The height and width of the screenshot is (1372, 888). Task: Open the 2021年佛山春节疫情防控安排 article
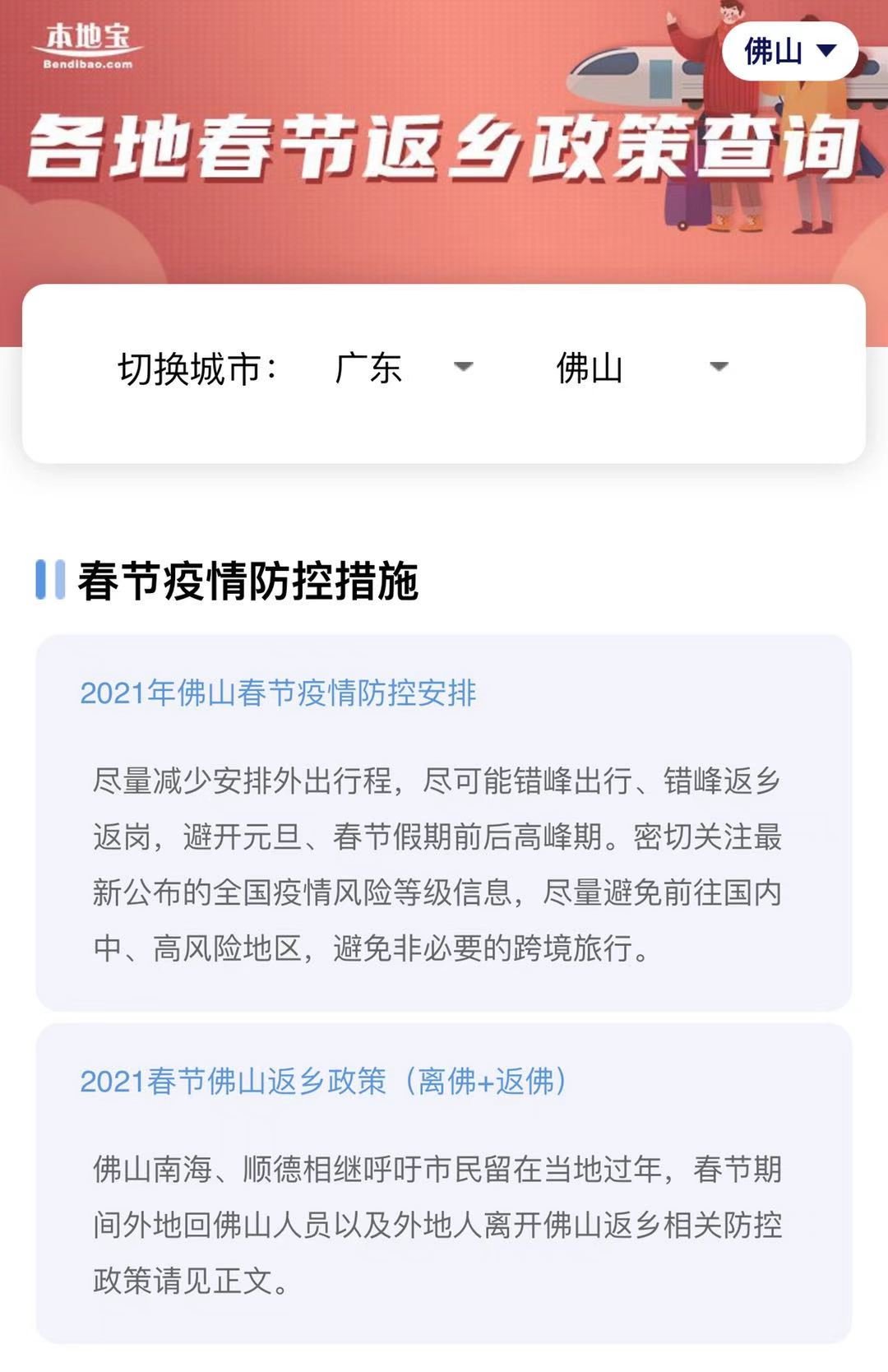tap(278, 693)
